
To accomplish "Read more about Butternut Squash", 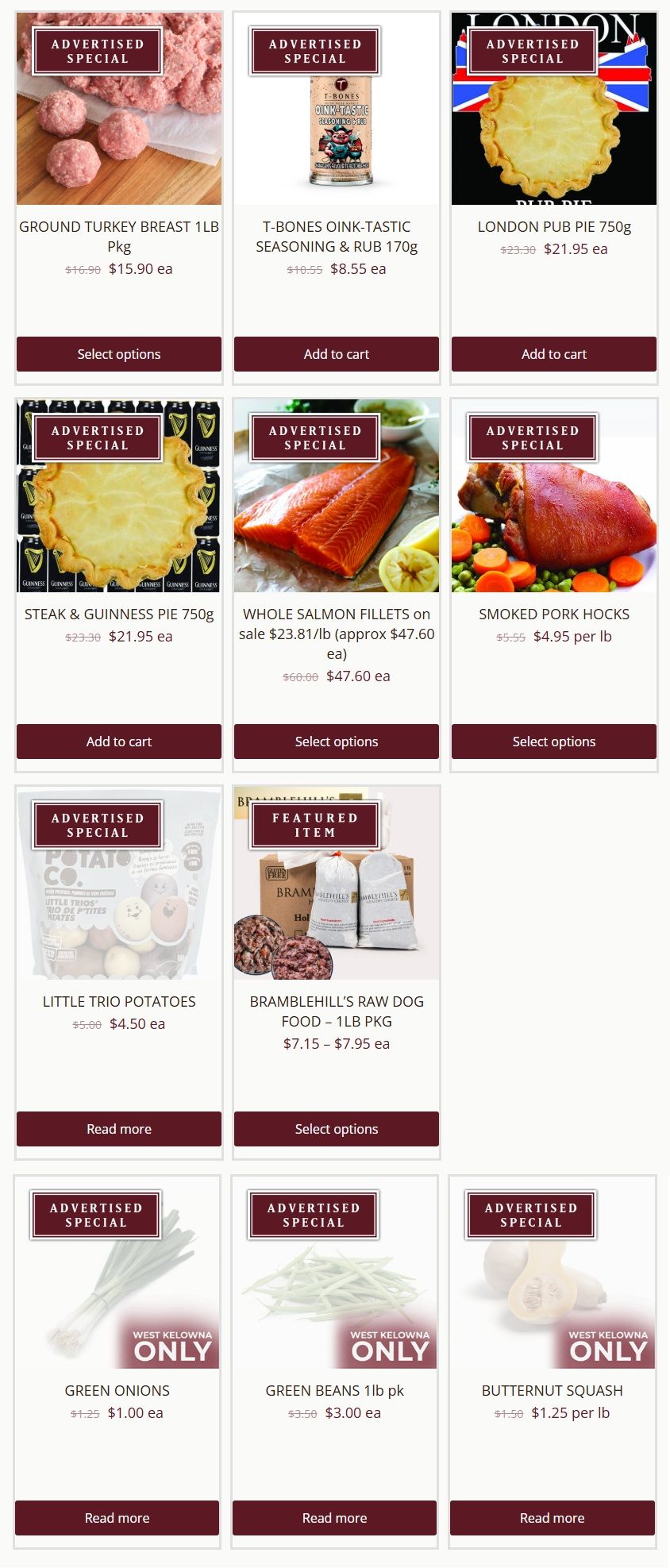I will [x=552, y=1518].
